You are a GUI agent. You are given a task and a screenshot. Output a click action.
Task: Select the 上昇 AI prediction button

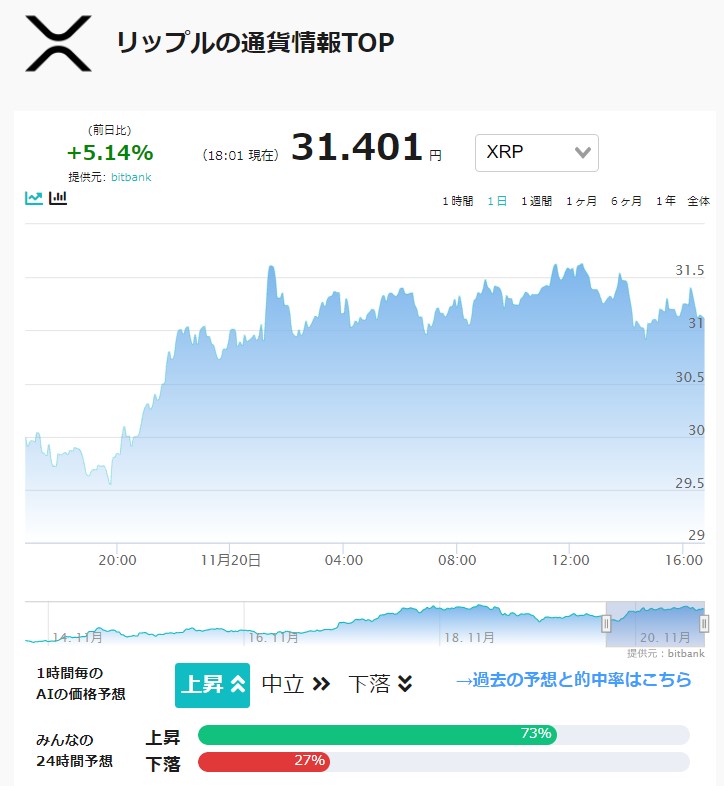[x=212, y=685]
